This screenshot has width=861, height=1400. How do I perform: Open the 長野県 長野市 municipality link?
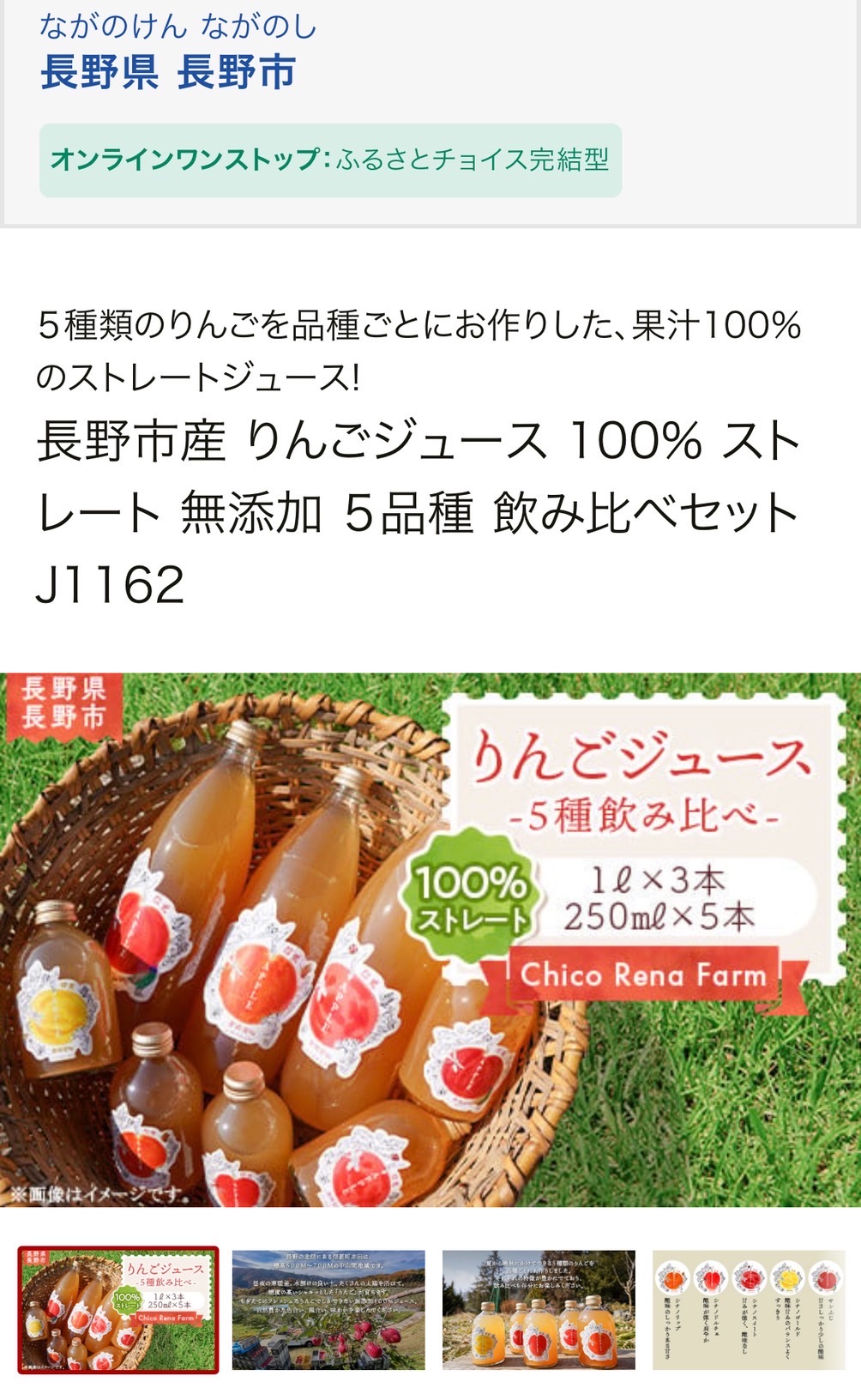(167, 71)
